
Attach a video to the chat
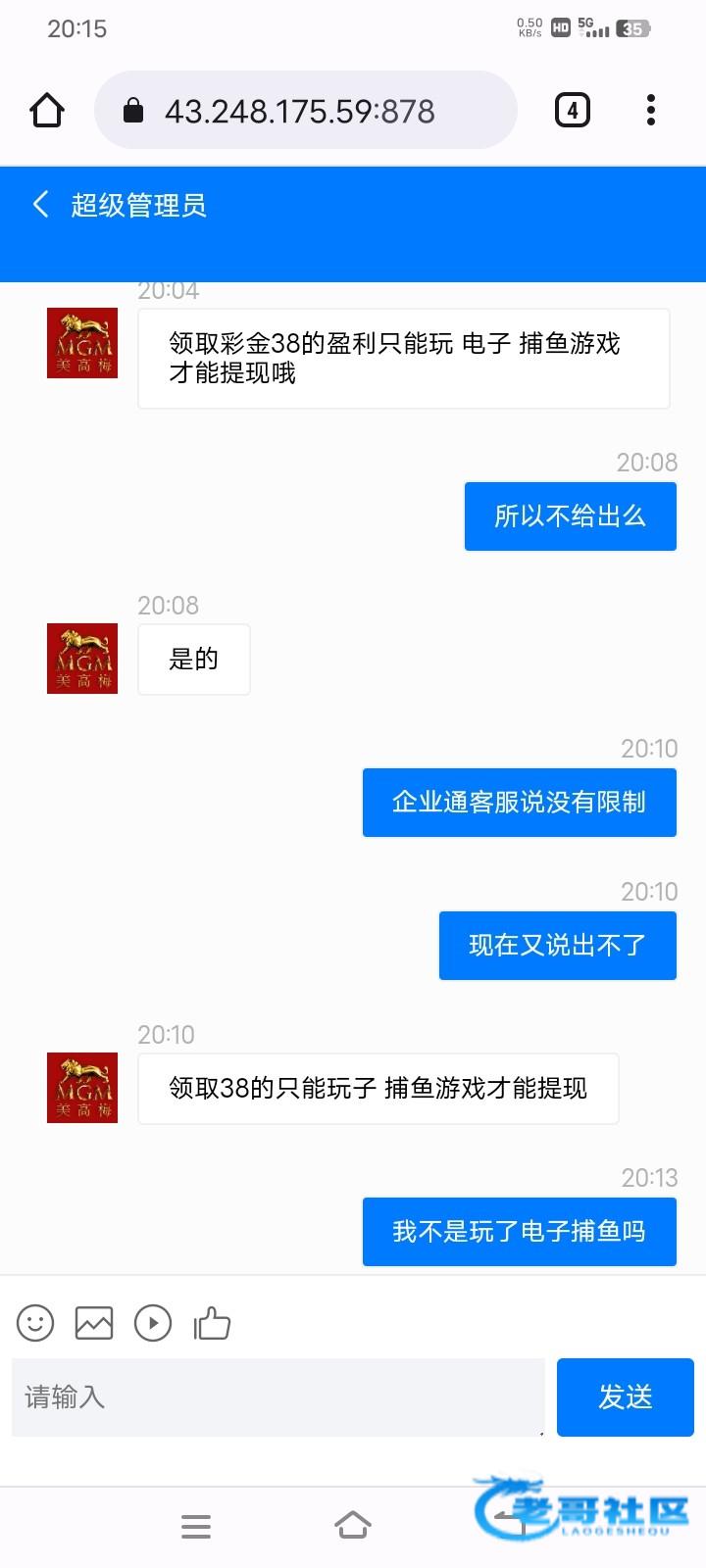click(153, 1323)
